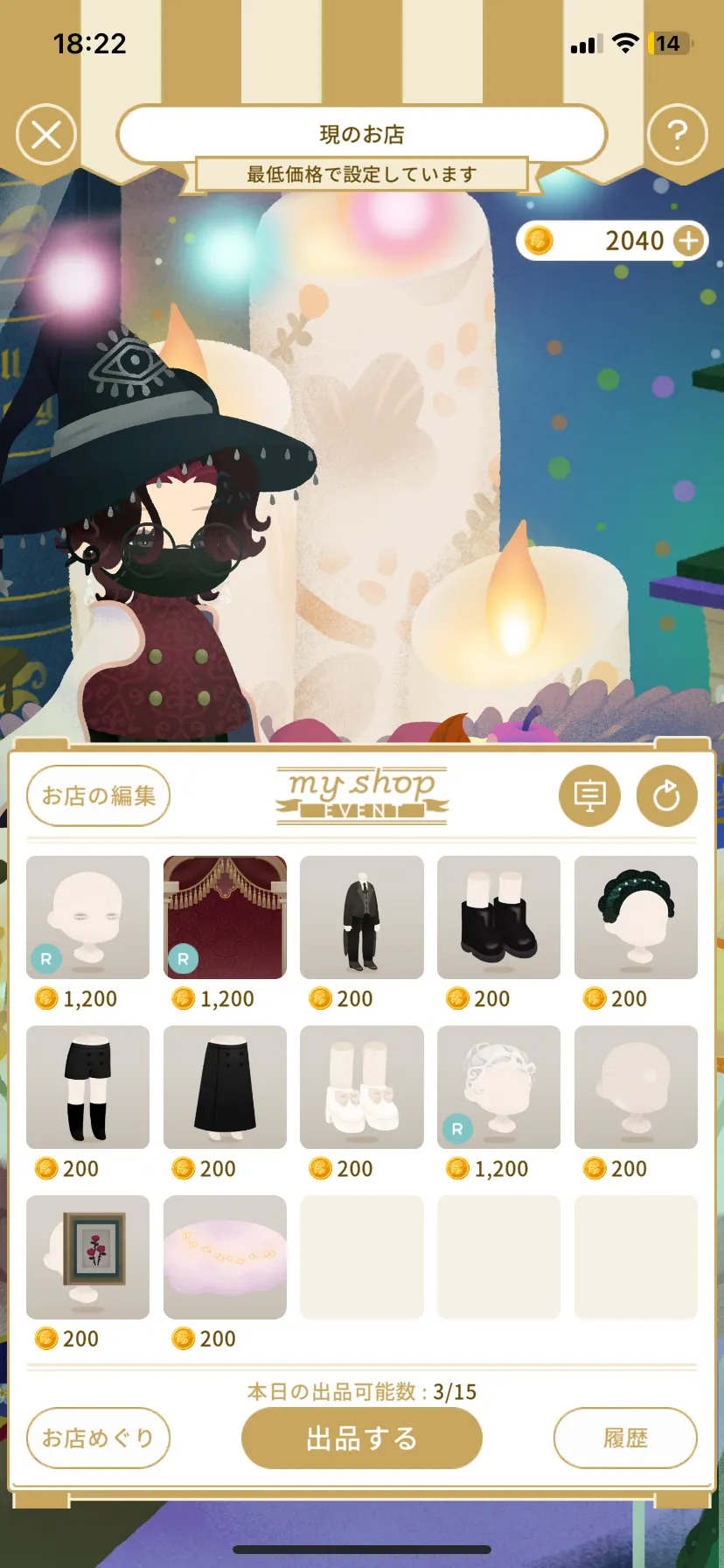Tap お店めぐり to browse other shops
Screen dimensions: 724x1568
pyautogui.click(x=99, y=1438)
